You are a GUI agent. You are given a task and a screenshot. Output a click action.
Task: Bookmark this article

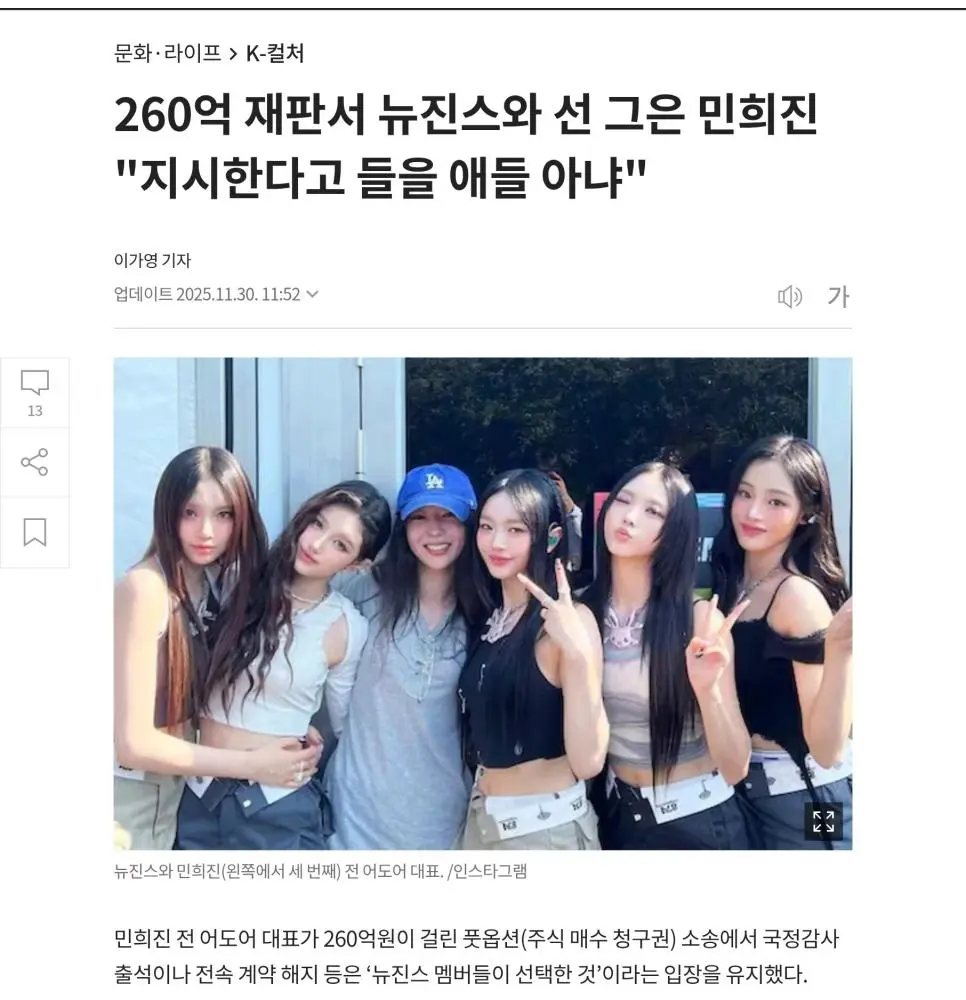pyautogui.click(x=35, y=532)
